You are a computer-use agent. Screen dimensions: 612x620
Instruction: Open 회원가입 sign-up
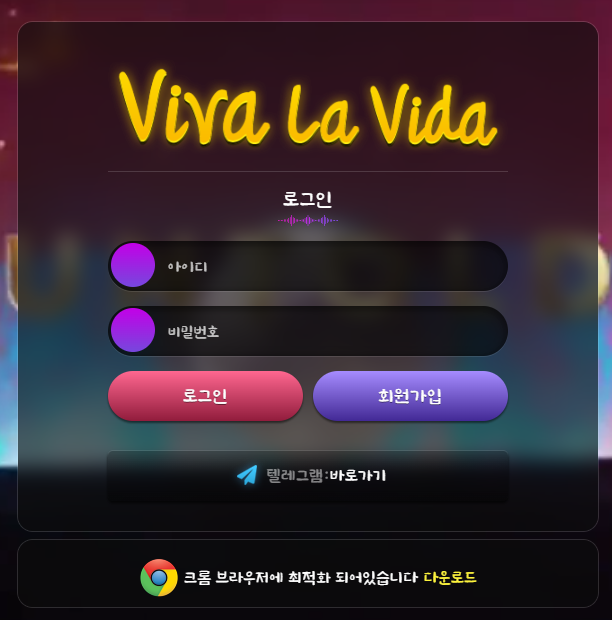pyautogui.click(x=410, y=396)
